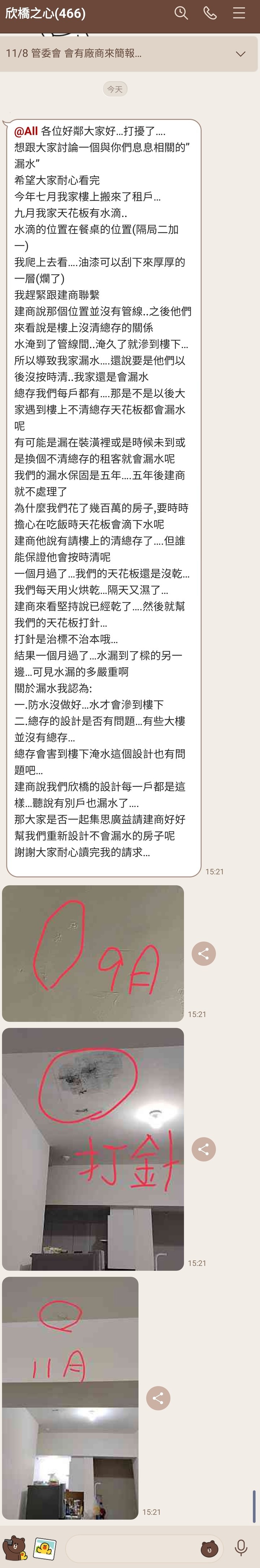
Task: Expand the 11/8 管委會 announcement
Action: point(240,53)
